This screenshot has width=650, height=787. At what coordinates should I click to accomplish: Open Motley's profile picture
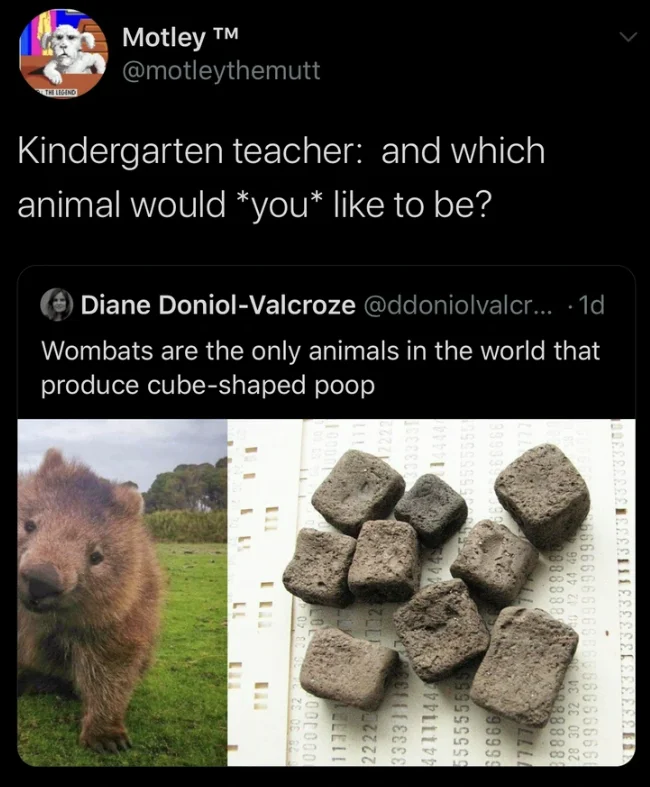(62, 54)
